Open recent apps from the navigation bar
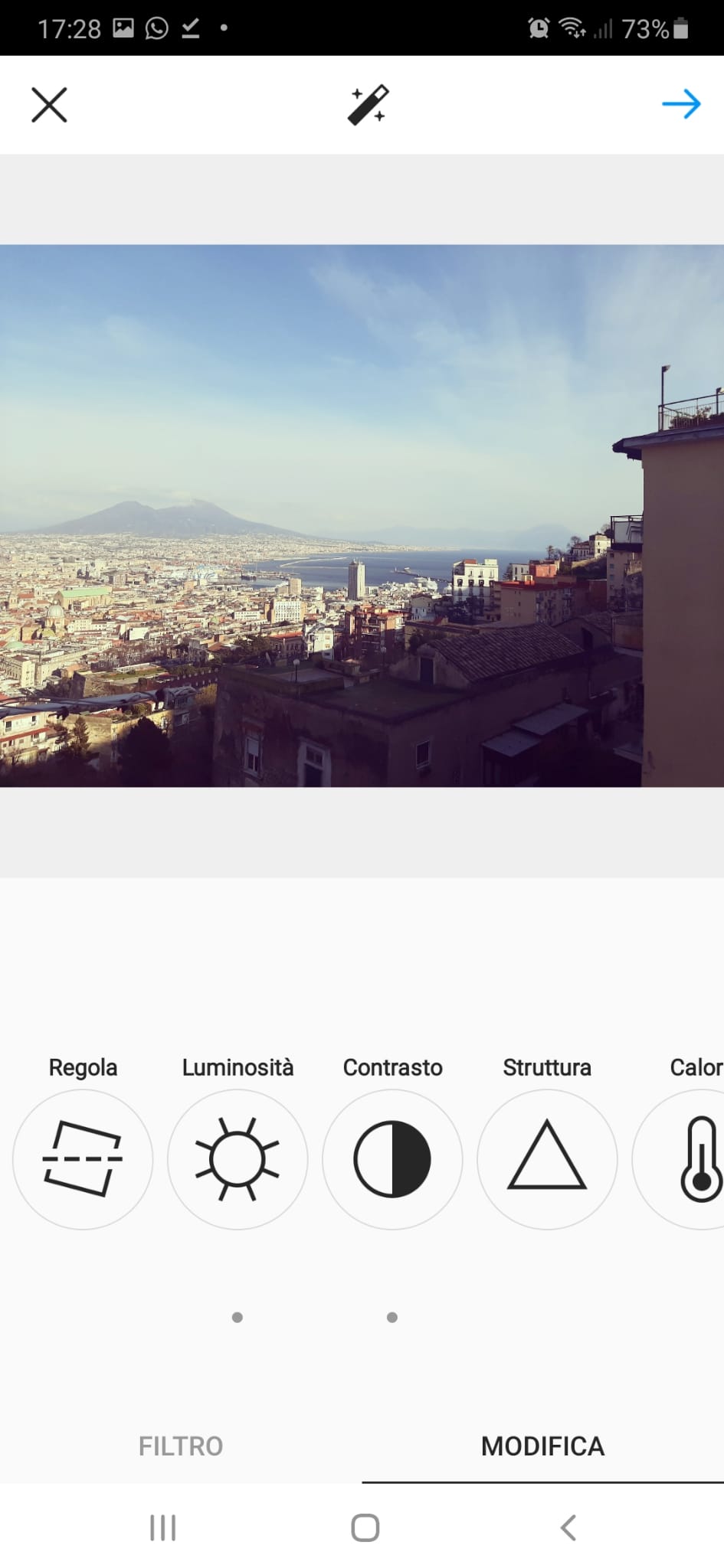Viewport: 724px width, 1568px height. click(x=162, y=1527)
